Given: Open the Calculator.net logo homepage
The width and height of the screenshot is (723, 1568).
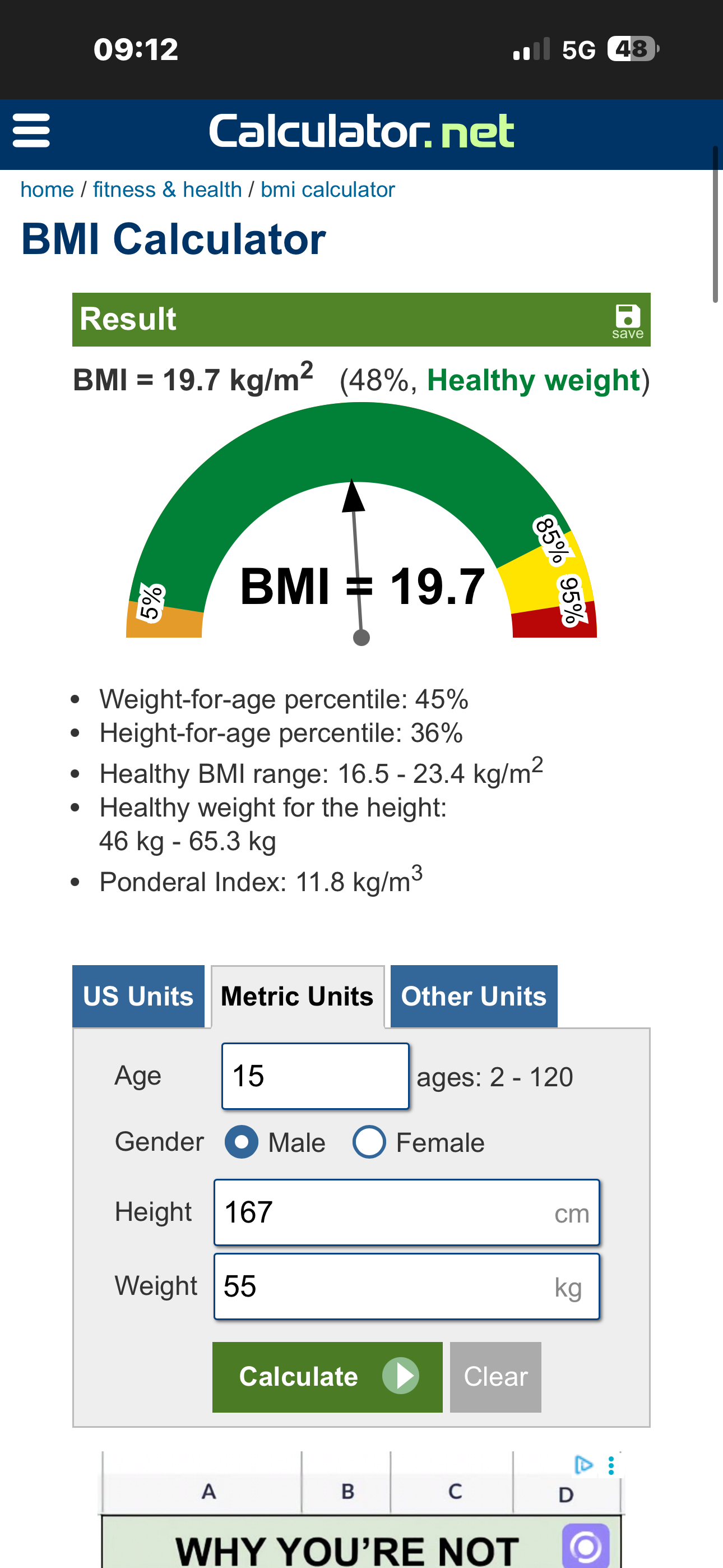Looking at the screenshot, I should click(x=361, y=131).
